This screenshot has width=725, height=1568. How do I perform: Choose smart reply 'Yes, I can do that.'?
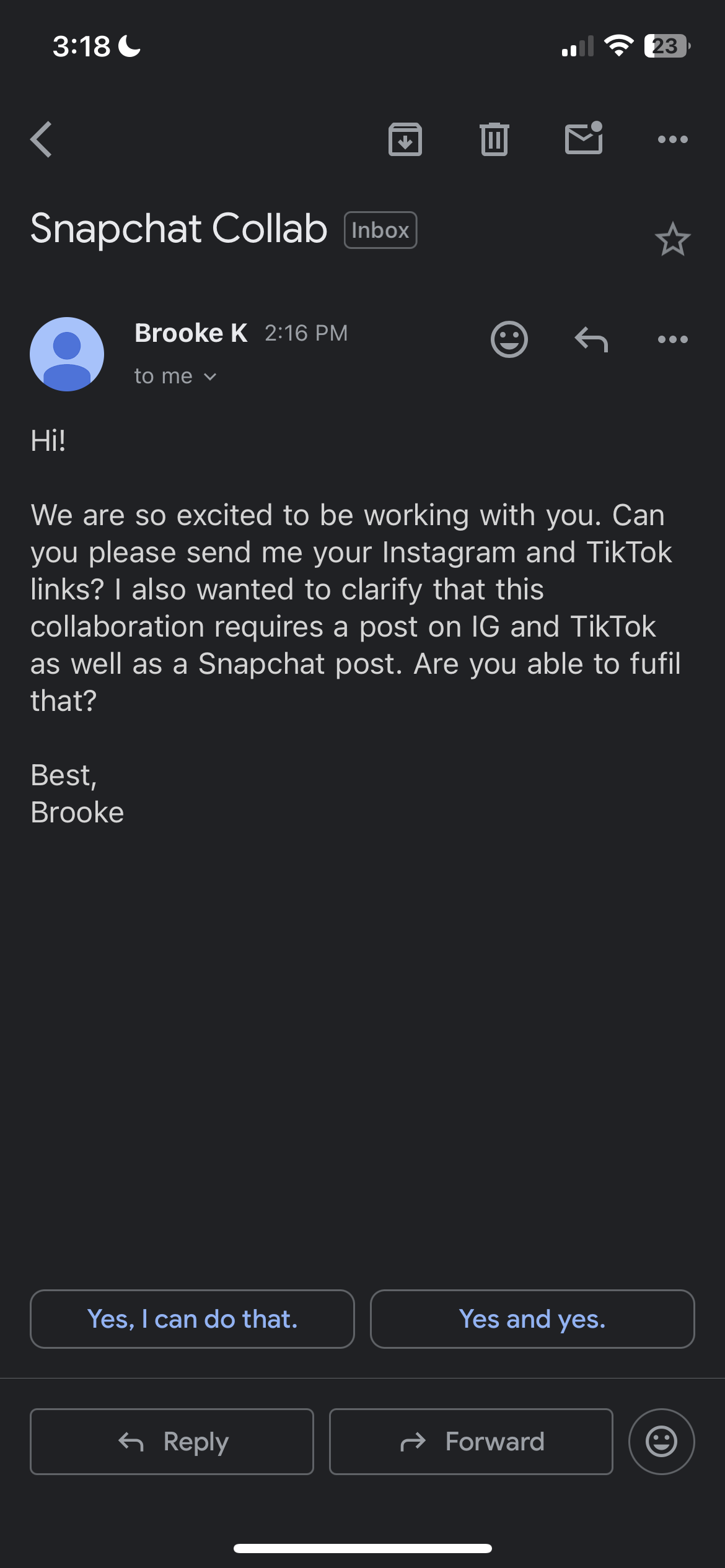192,1319
